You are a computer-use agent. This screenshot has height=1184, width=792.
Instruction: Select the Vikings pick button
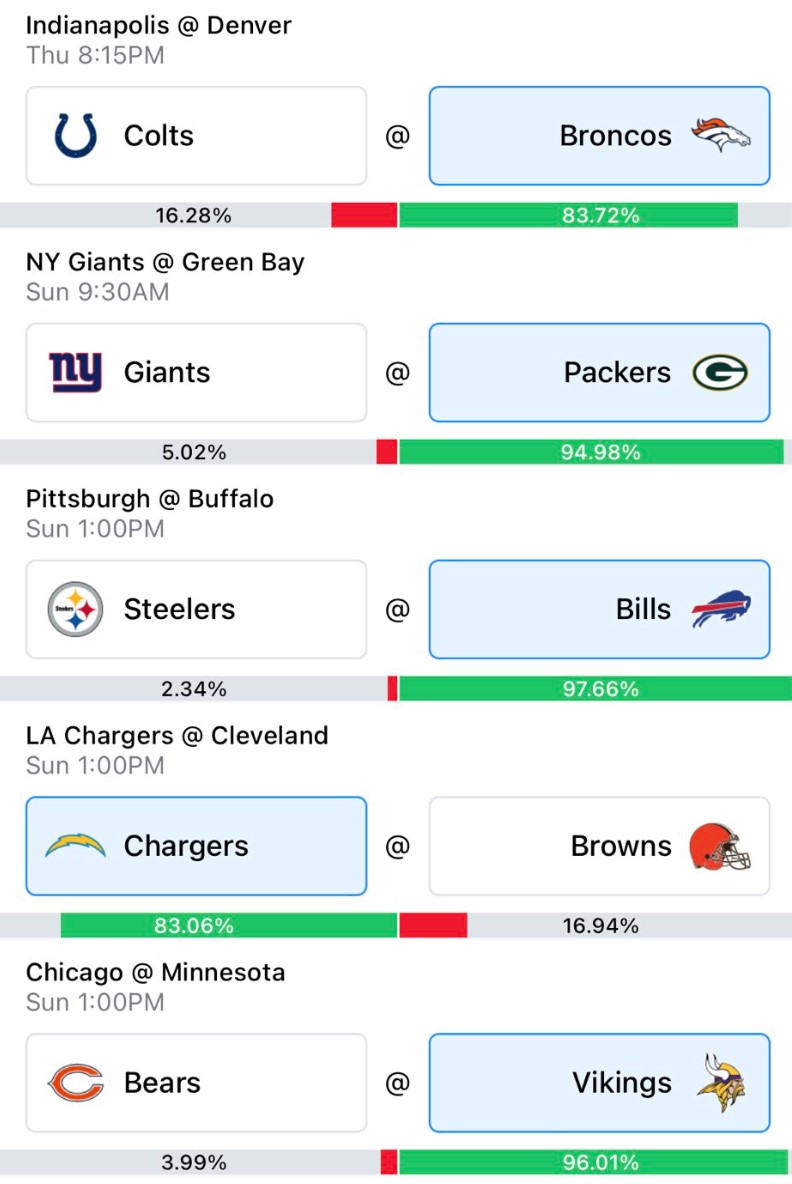[599, 1083]
